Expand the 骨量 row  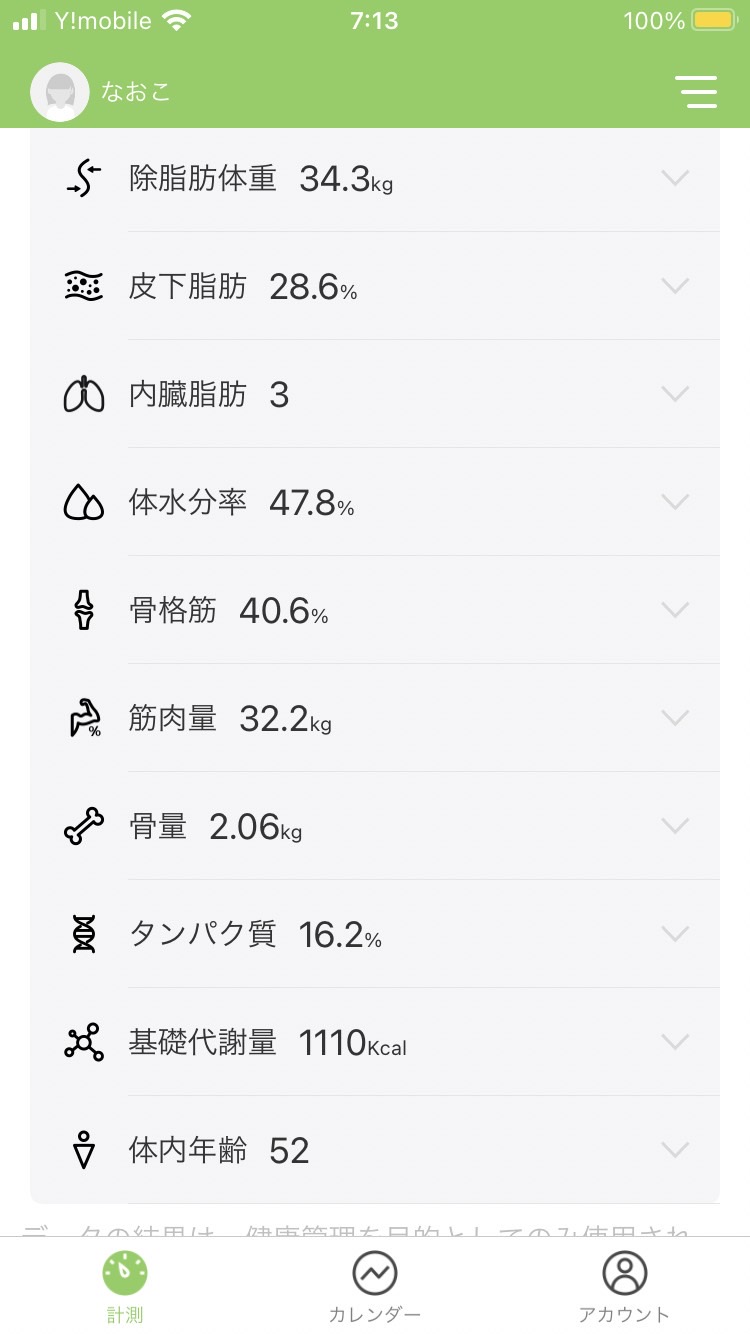375,826
